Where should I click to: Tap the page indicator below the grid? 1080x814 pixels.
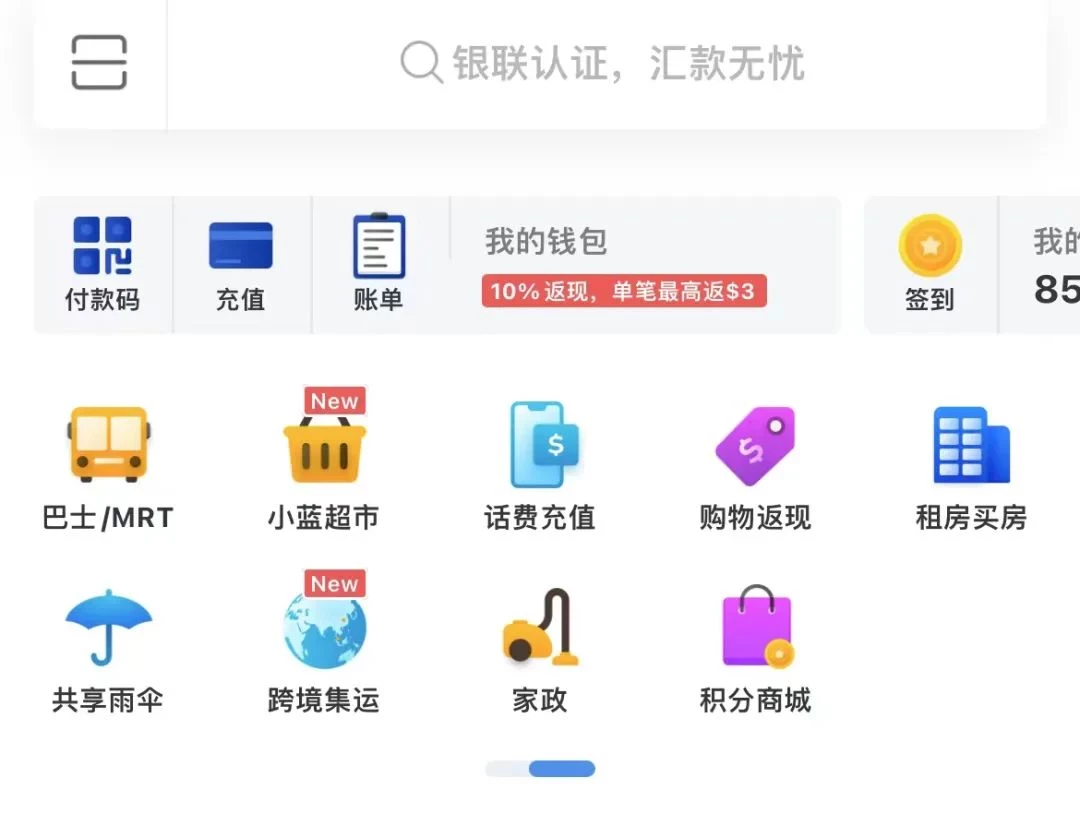pyautogui.click(x=540, y=769)
